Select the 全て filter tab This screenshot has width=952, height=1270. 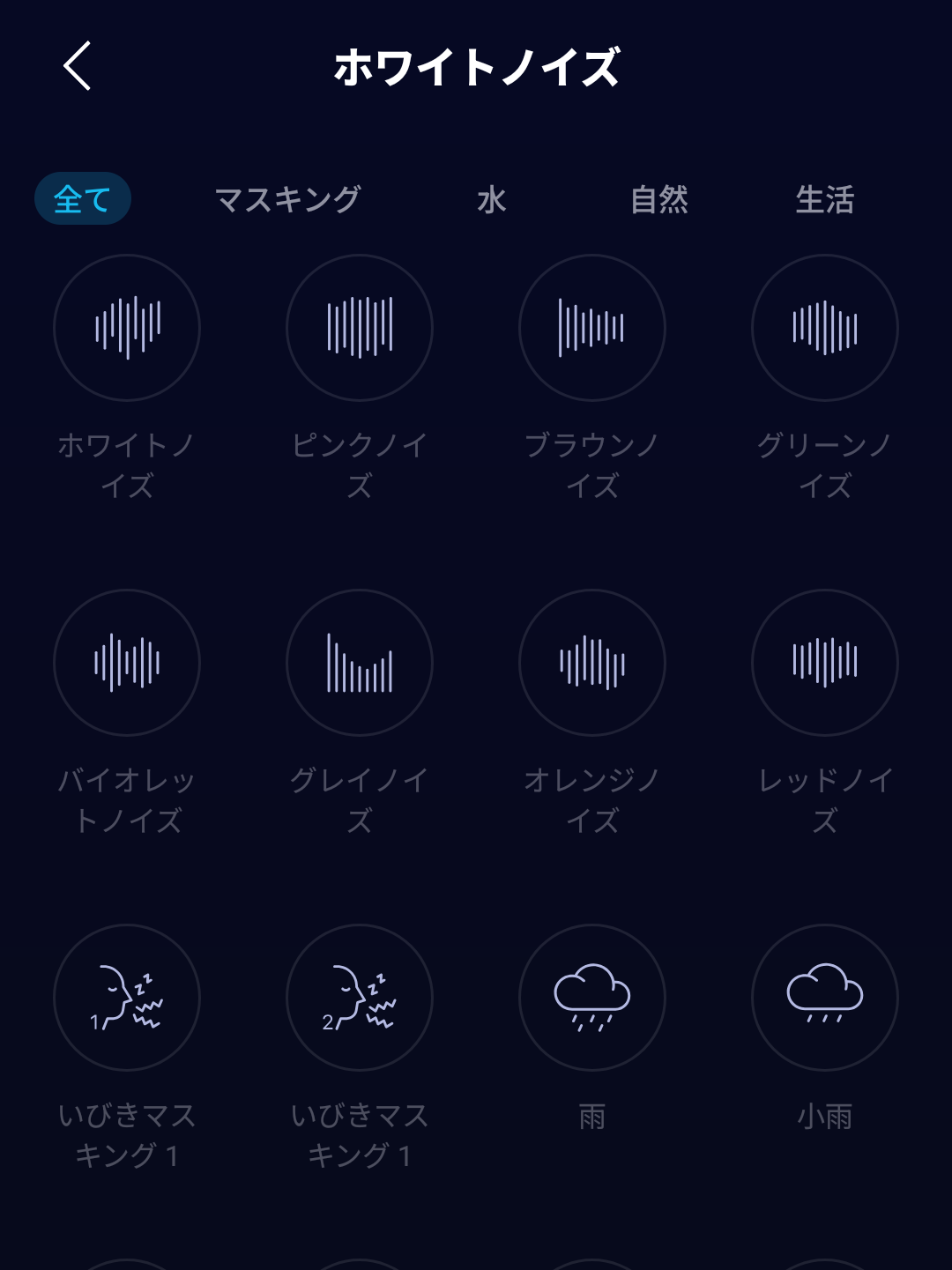[83, 199]
